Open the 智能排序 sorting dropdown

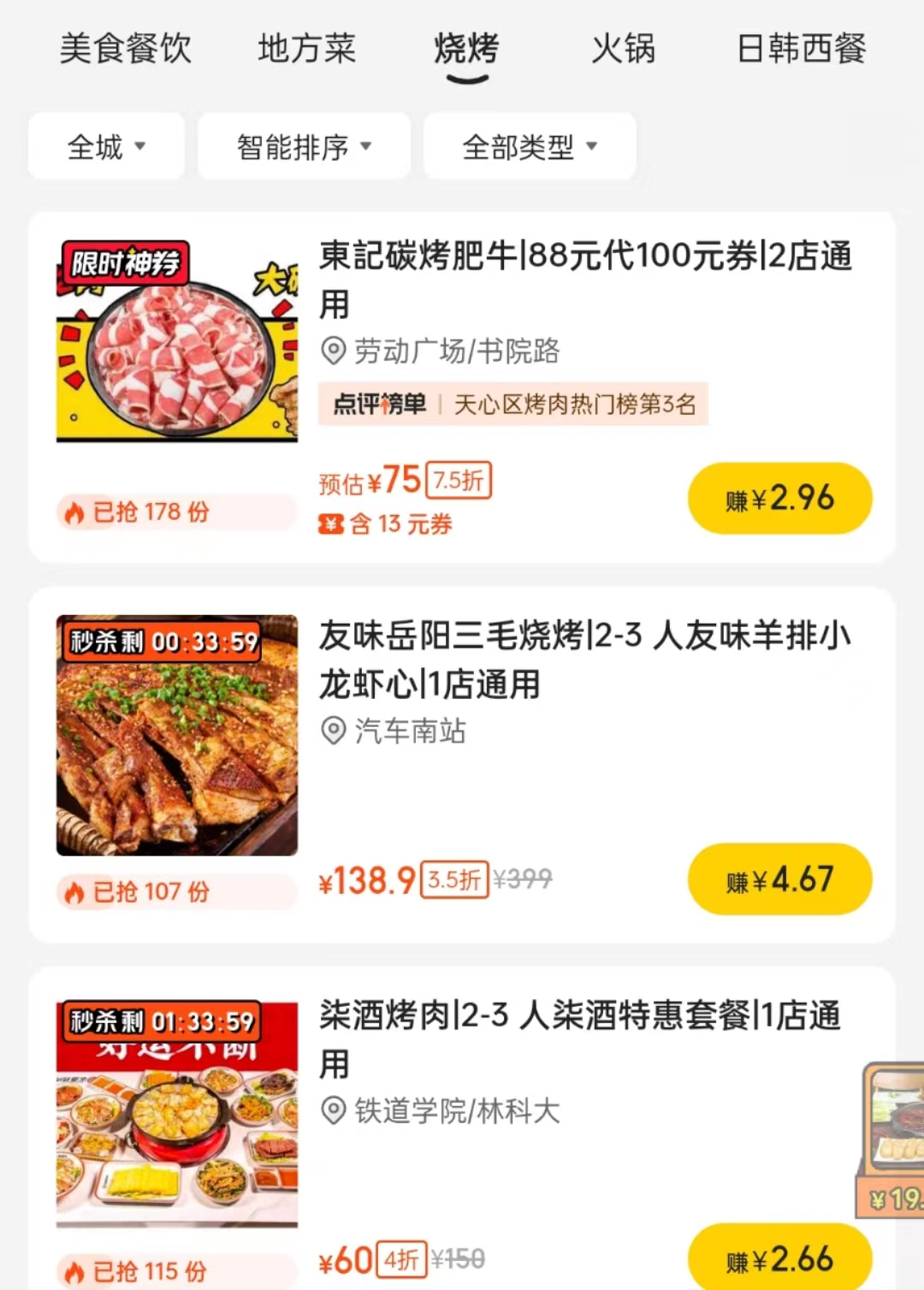click(x=303, y=146)
